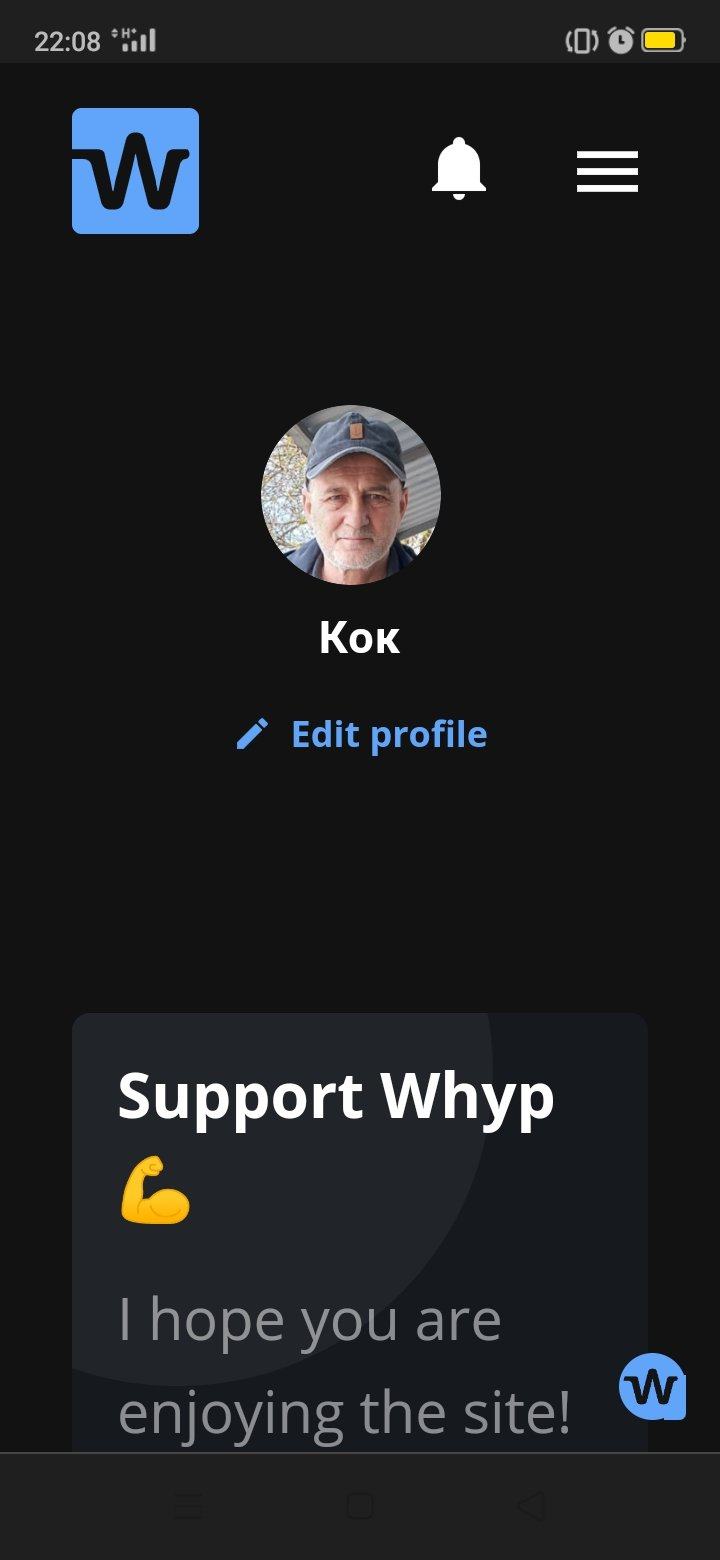Open the notifications bell
This screenshot has width=720, height=1560.
click(458, 170)
